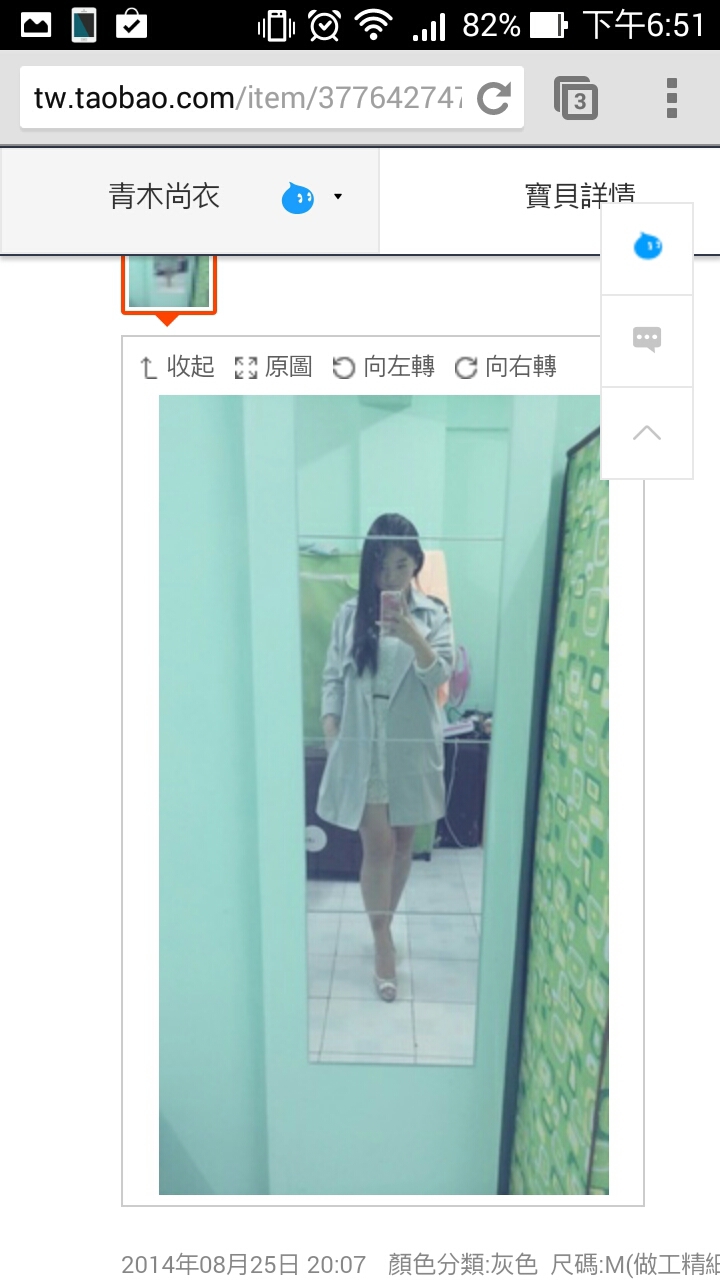Rotate photo left with 向左轉
The height and width of the screenshot is (1280, 720).
click(384, 367)
